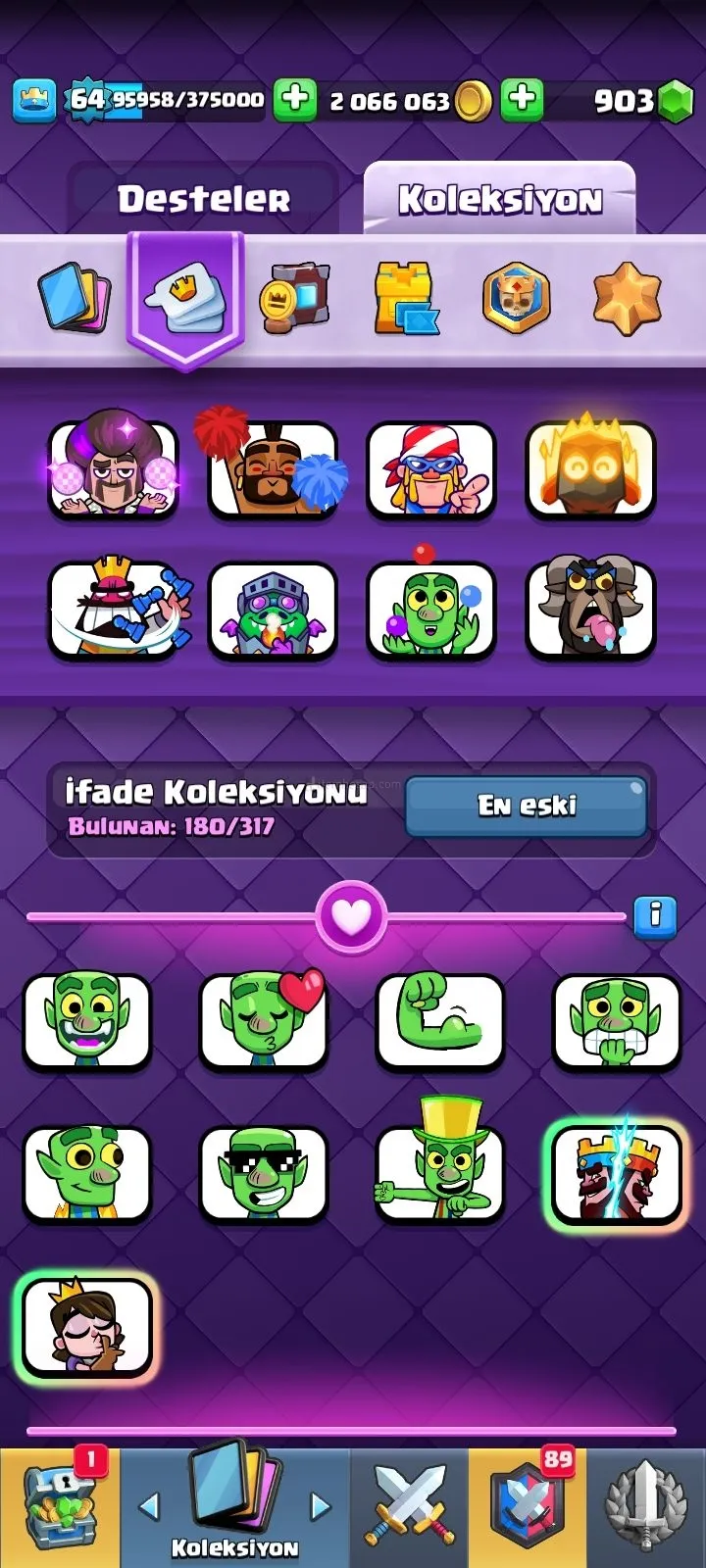Select the two kings lightning emote
706x1568 pixels.
616,1173
